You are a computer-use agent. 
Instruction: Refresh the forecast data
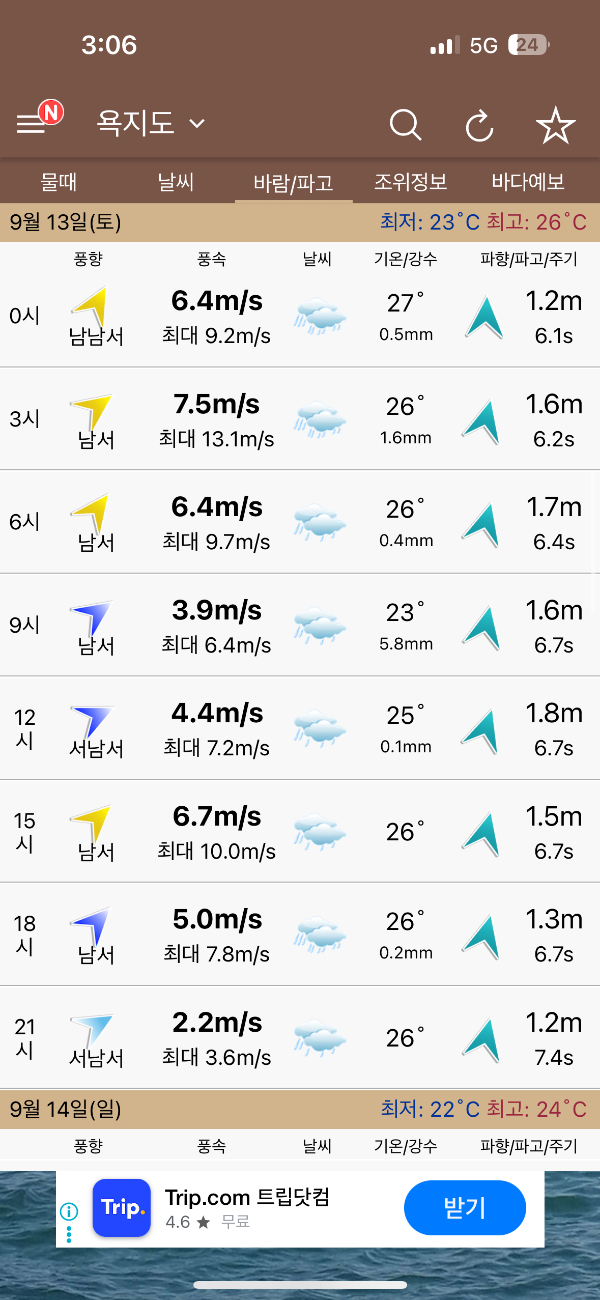[x=480, y=126]
